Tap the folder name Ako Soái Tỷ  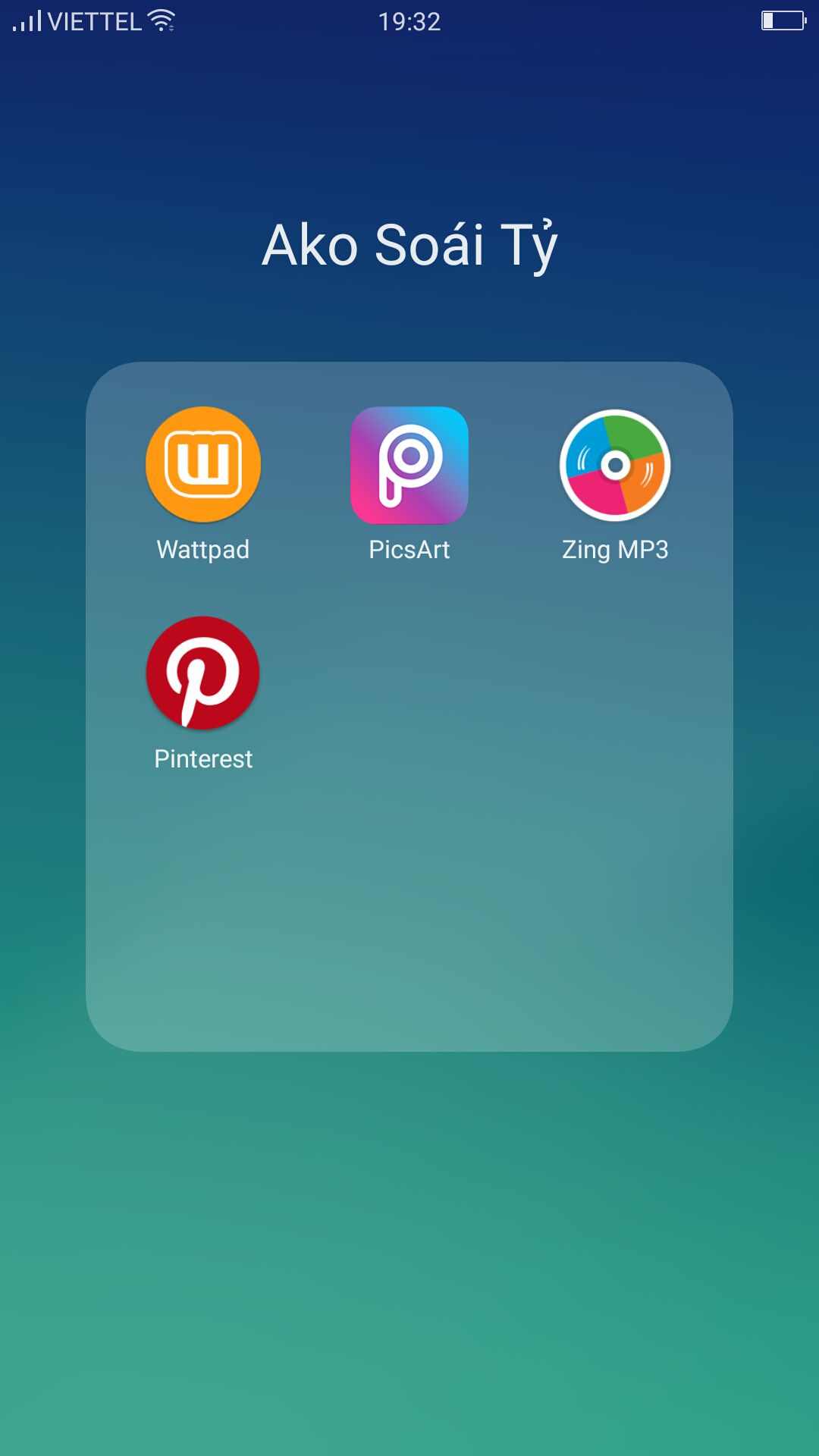[409, 245]
